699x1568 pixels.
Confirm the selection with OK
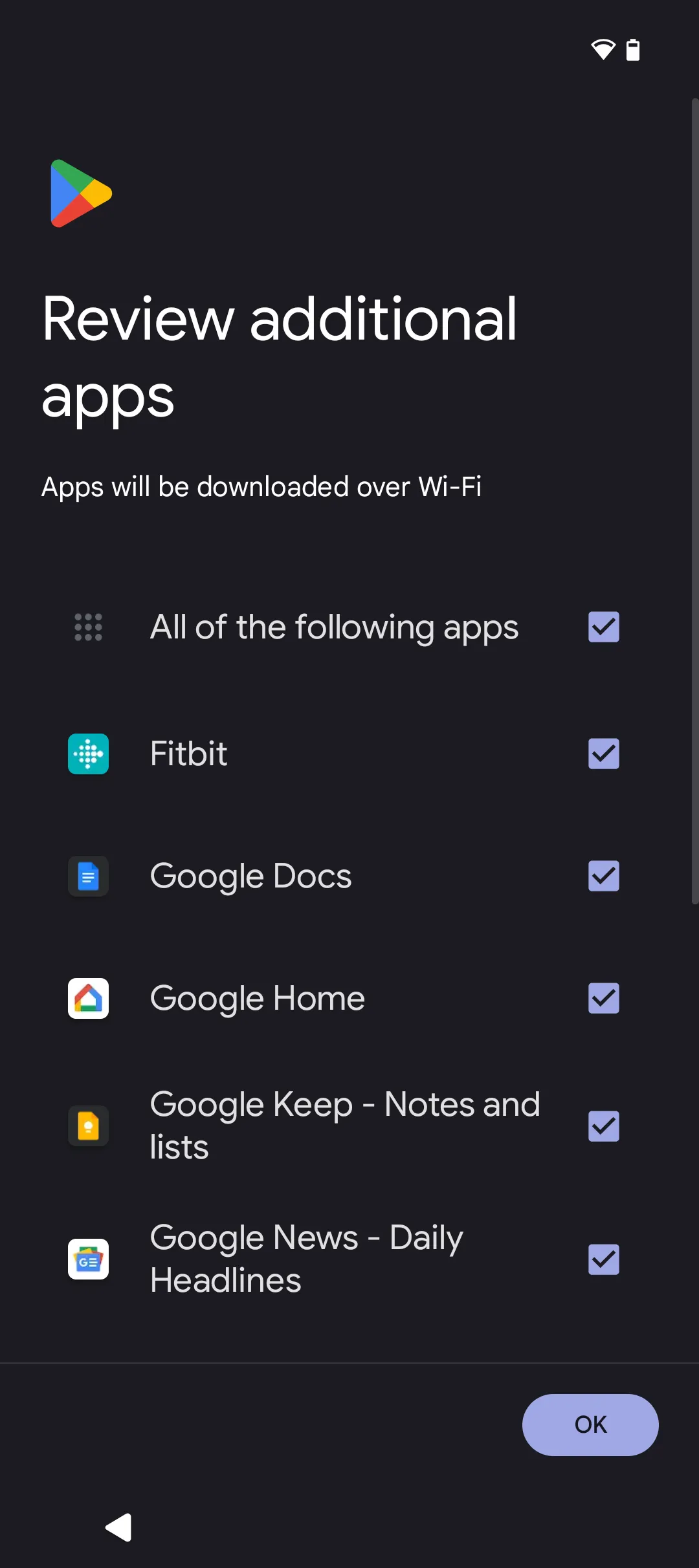tap(590, 1425)
